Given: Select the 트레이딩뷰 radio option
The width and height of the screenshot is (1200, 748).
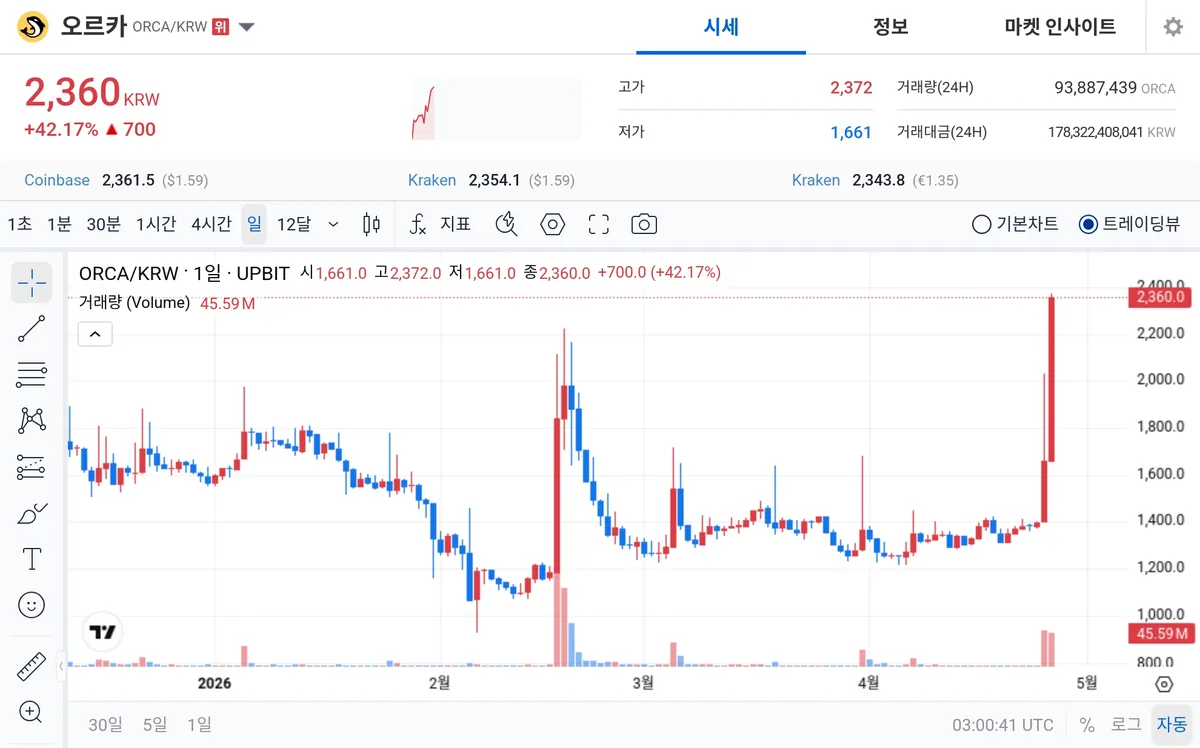Looking at the screenshot, I should (1130, 224).
